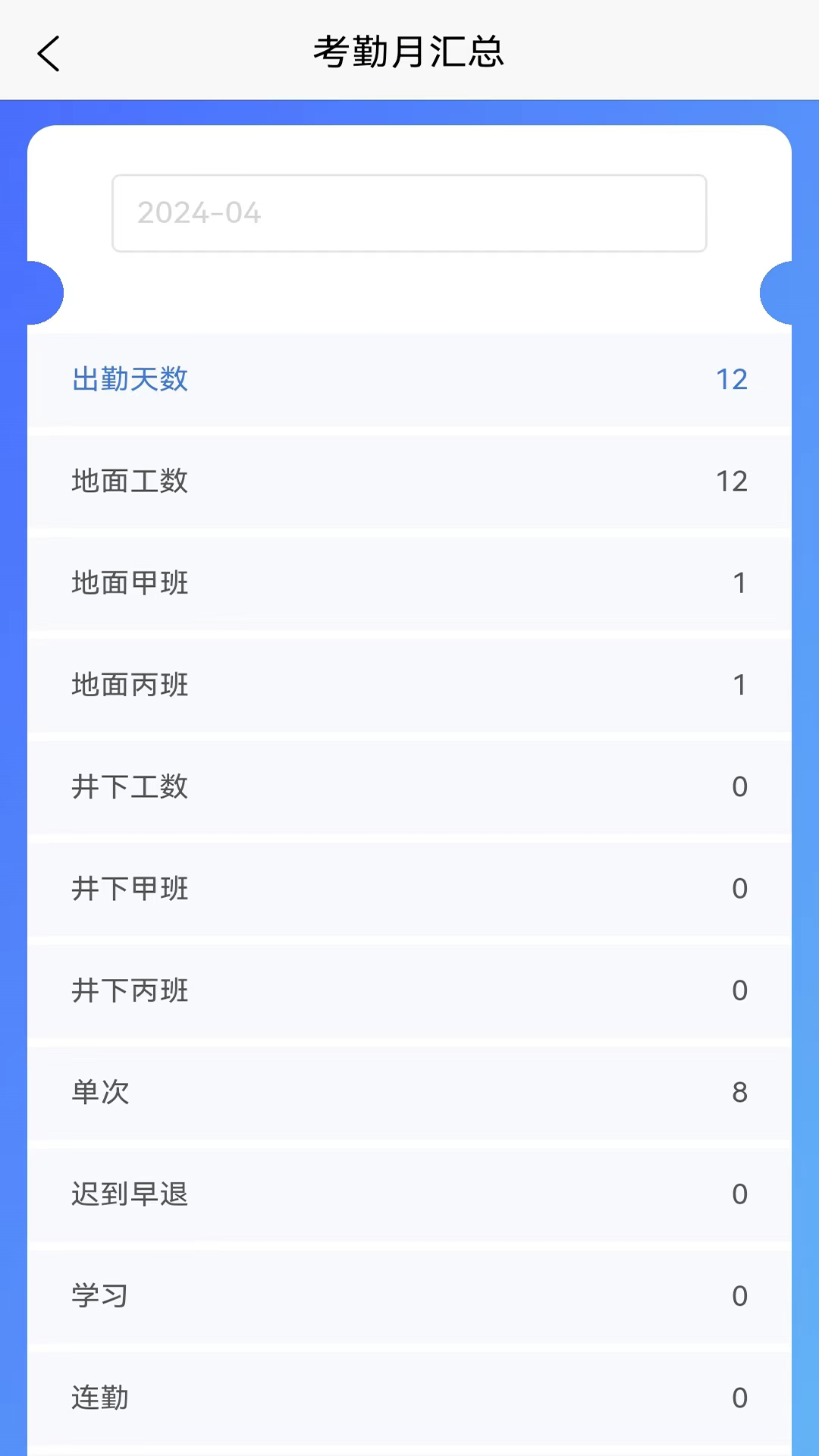Open the 2024-04 month picker field
Screen dimensions: 819x1456
click(x=409, y=213)
